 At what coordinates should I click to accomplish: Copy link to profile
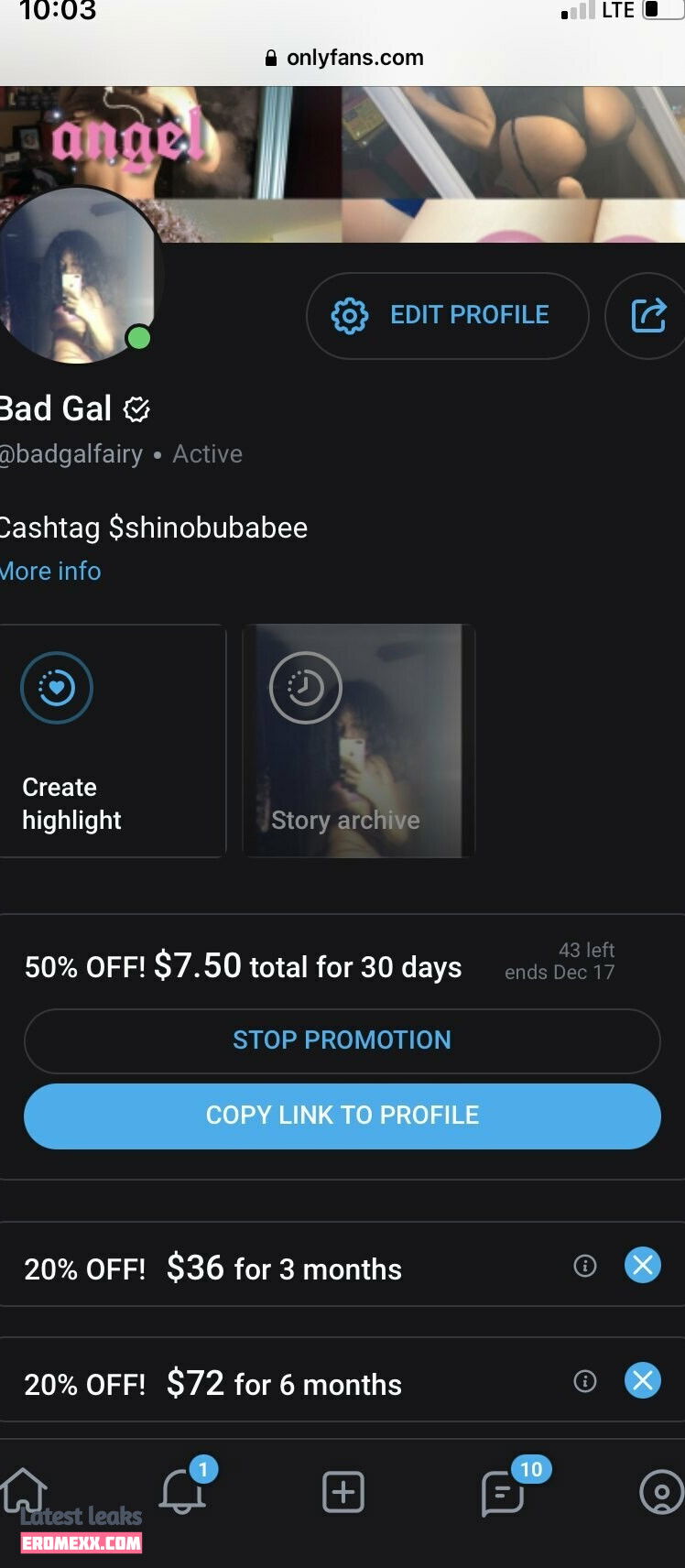point(342,1116)
